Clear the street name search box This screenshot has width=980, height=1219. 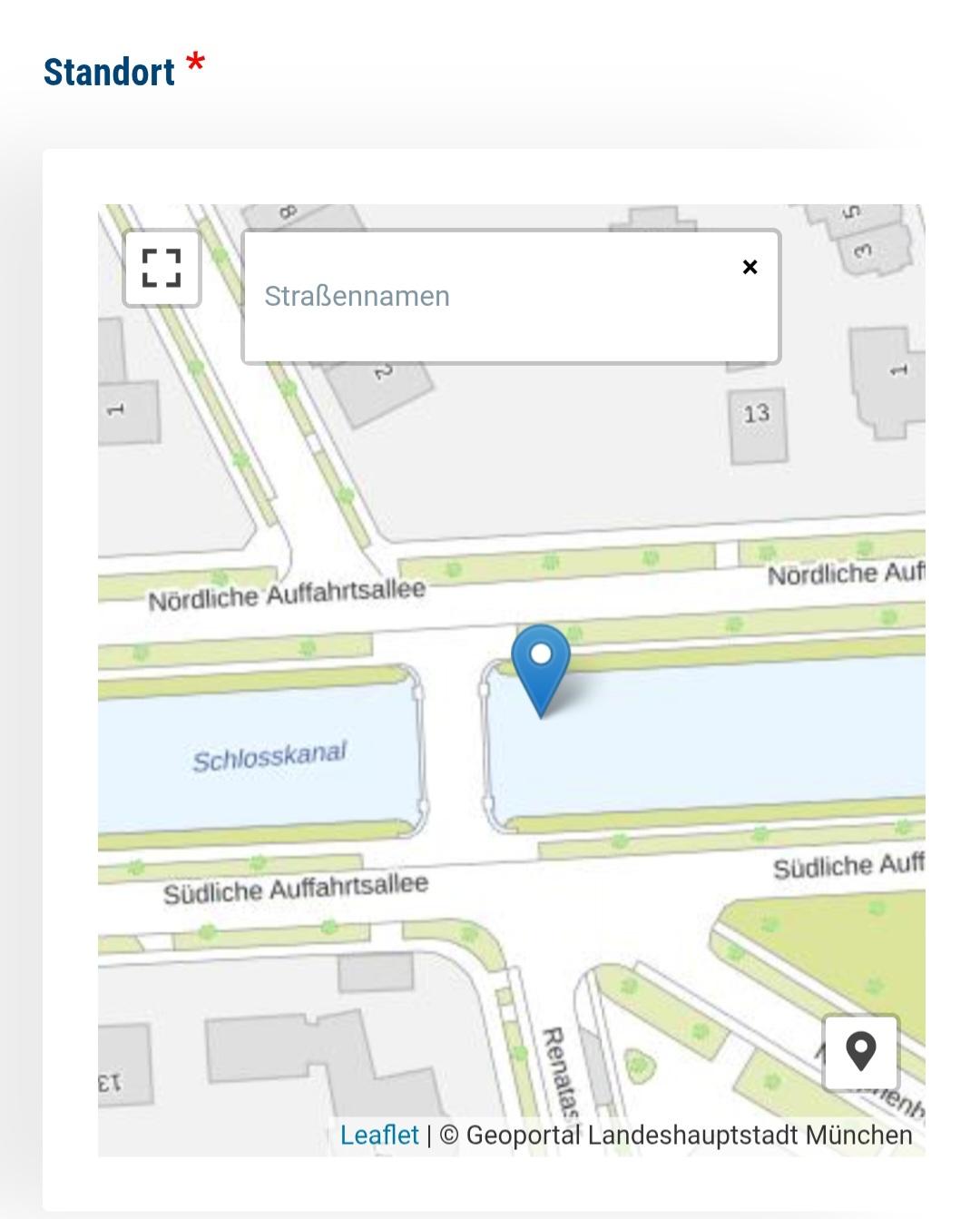click(x=750, y=267)
